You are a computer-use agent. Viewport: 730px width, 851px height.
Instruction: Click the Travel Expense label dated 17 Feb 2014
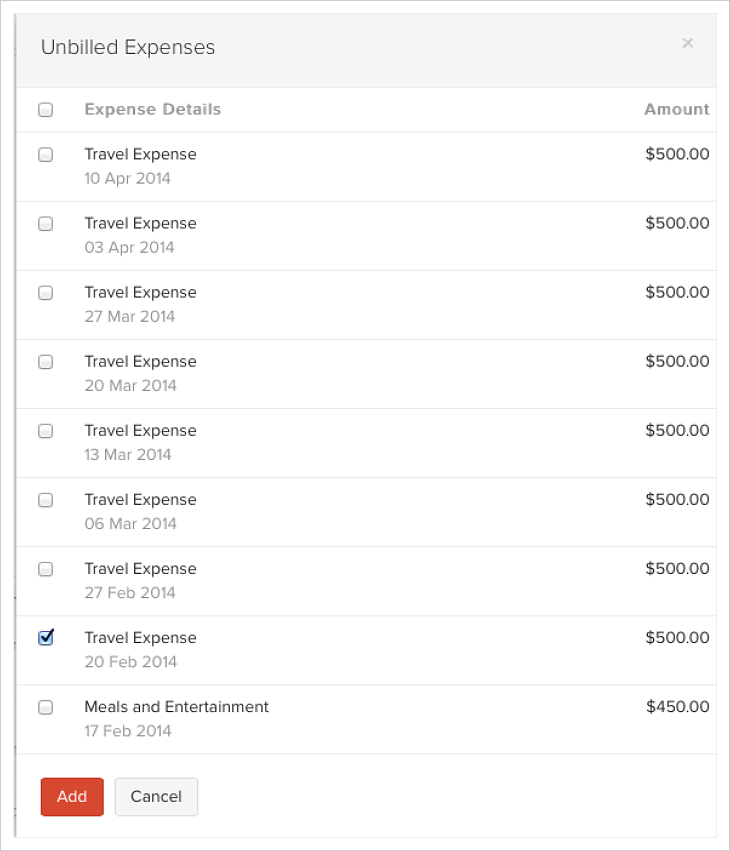point(176,707)
